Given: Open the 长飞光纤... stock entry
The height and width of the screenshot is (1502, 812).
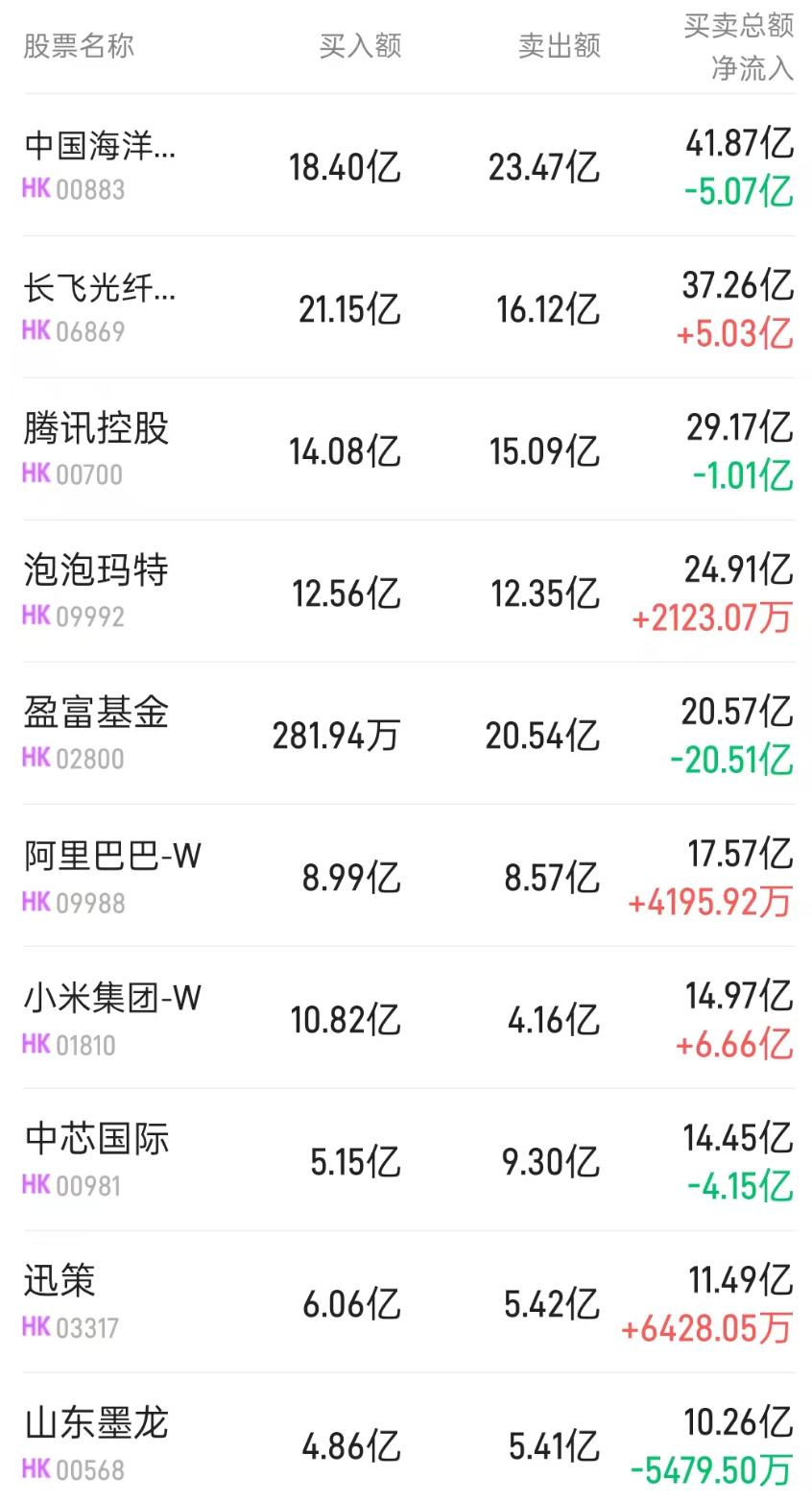Looking at the screenshot, I should 101,289.
